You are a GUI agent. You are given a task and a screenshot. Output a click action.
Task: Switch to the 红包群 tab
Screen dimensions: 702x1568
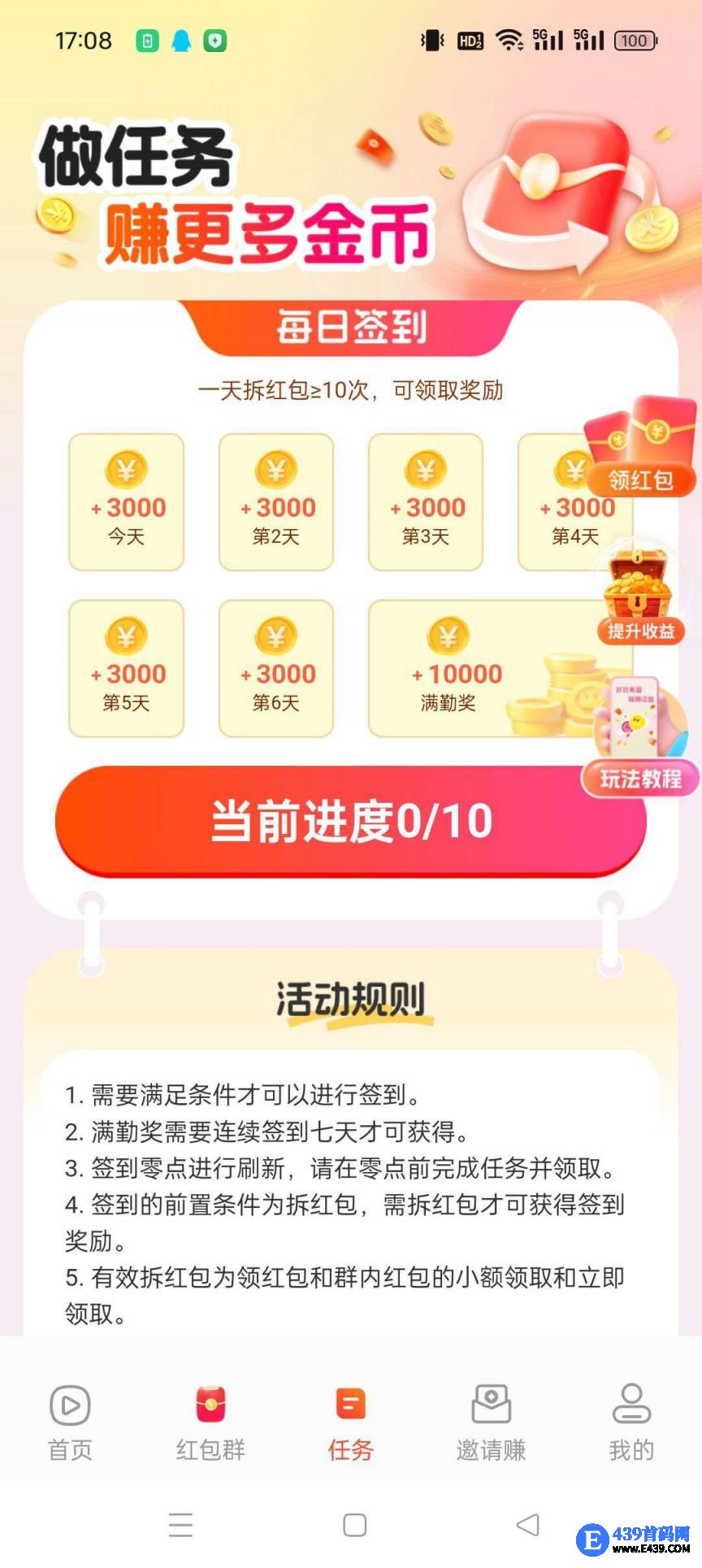click(210, 1422)
